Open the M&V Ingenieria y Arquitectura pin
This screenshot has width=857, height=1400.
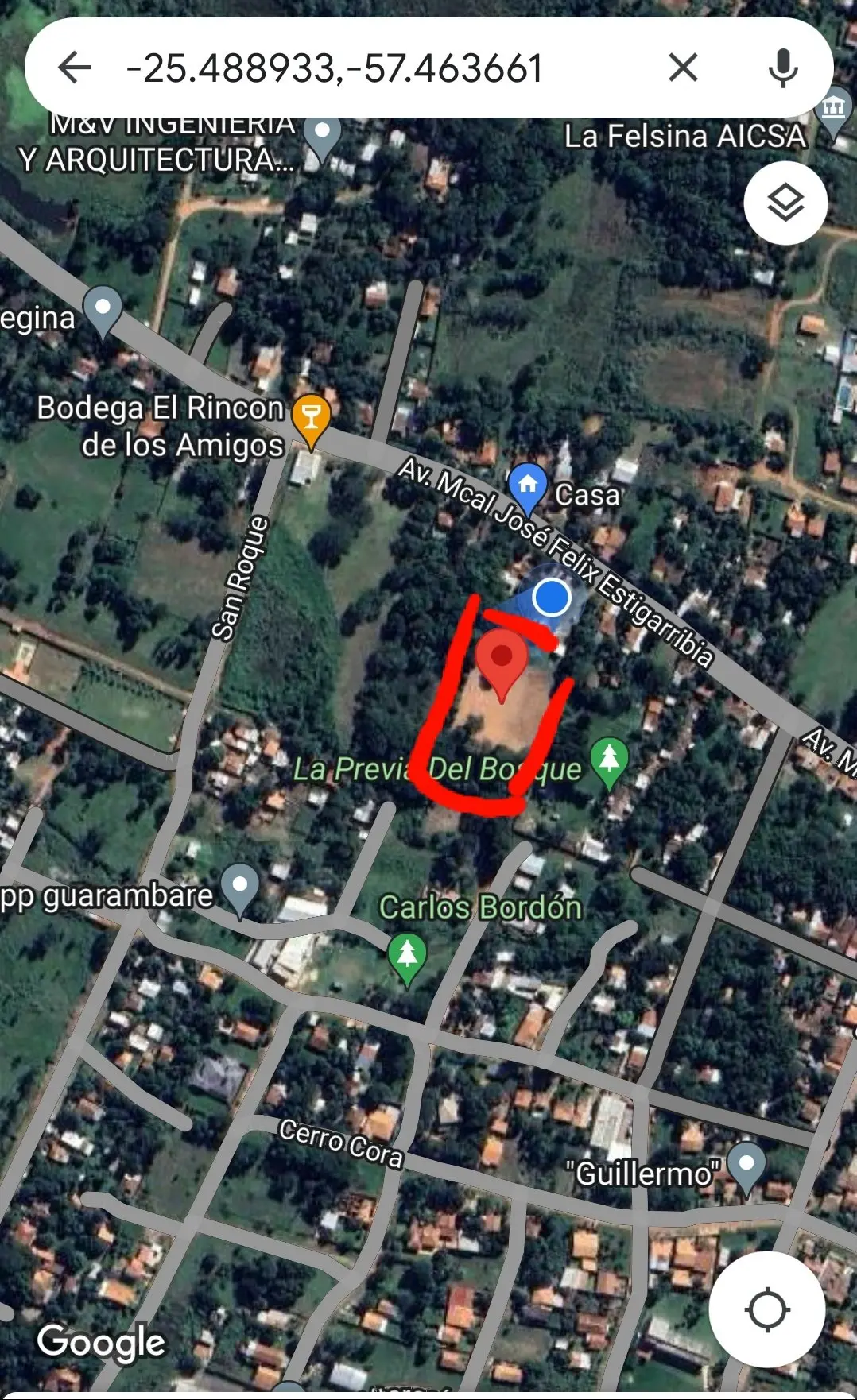click(x=322, y=138)
